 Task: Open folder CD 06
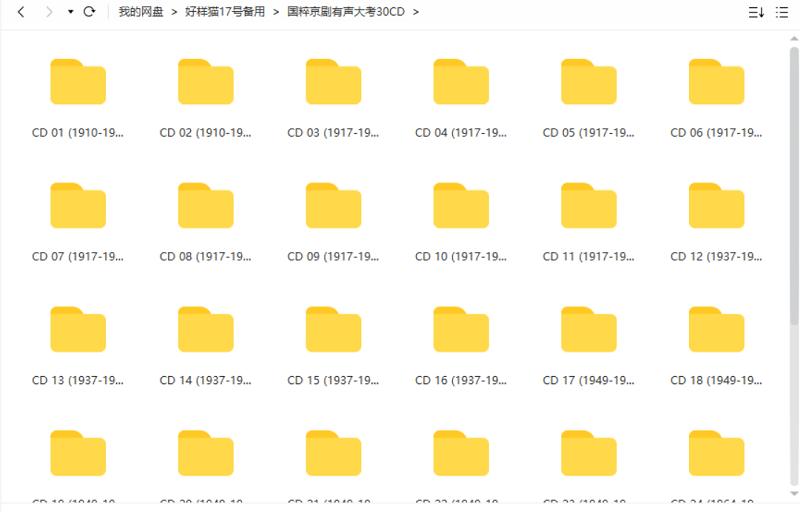point(716,83)
